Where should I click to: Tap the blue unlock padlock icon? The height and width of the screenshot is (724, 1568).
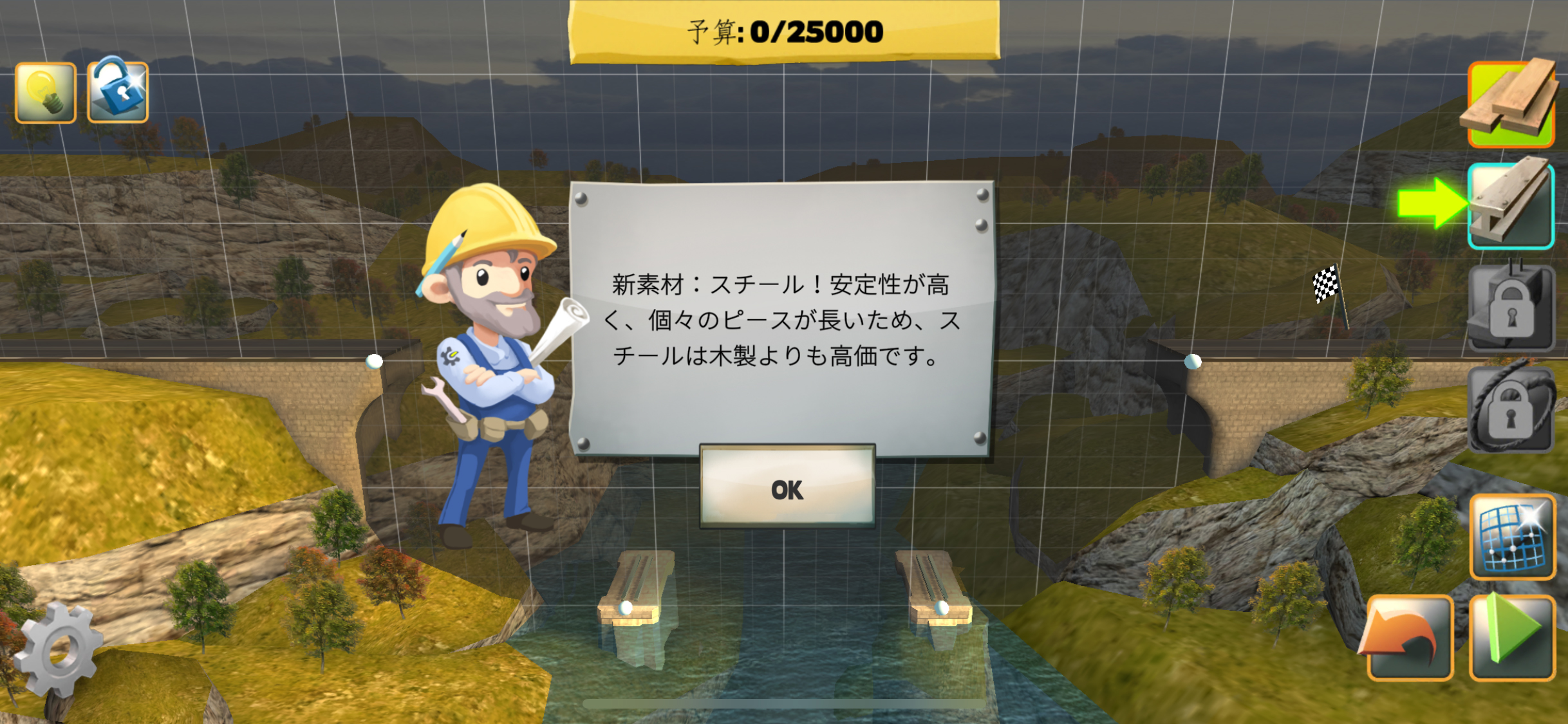click(x=118, y=93)
